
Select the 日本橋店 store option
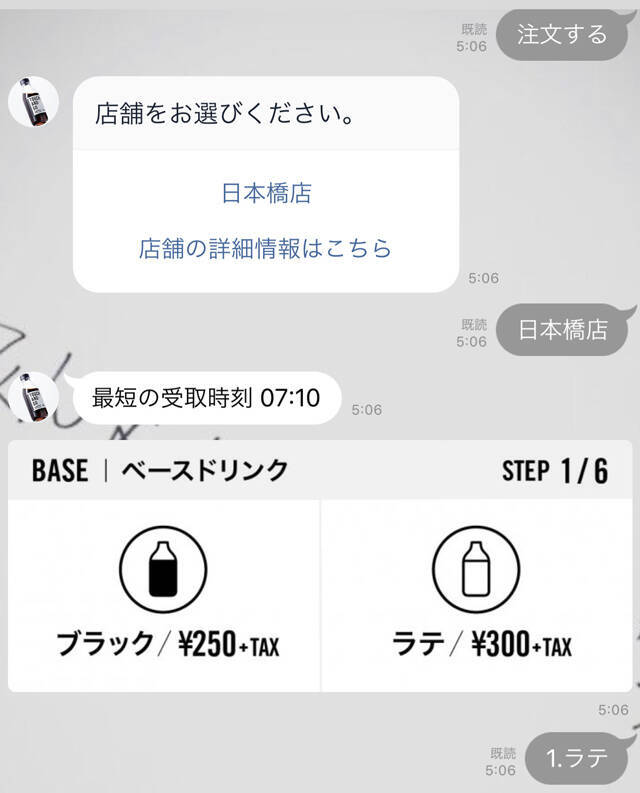point(266,193)
